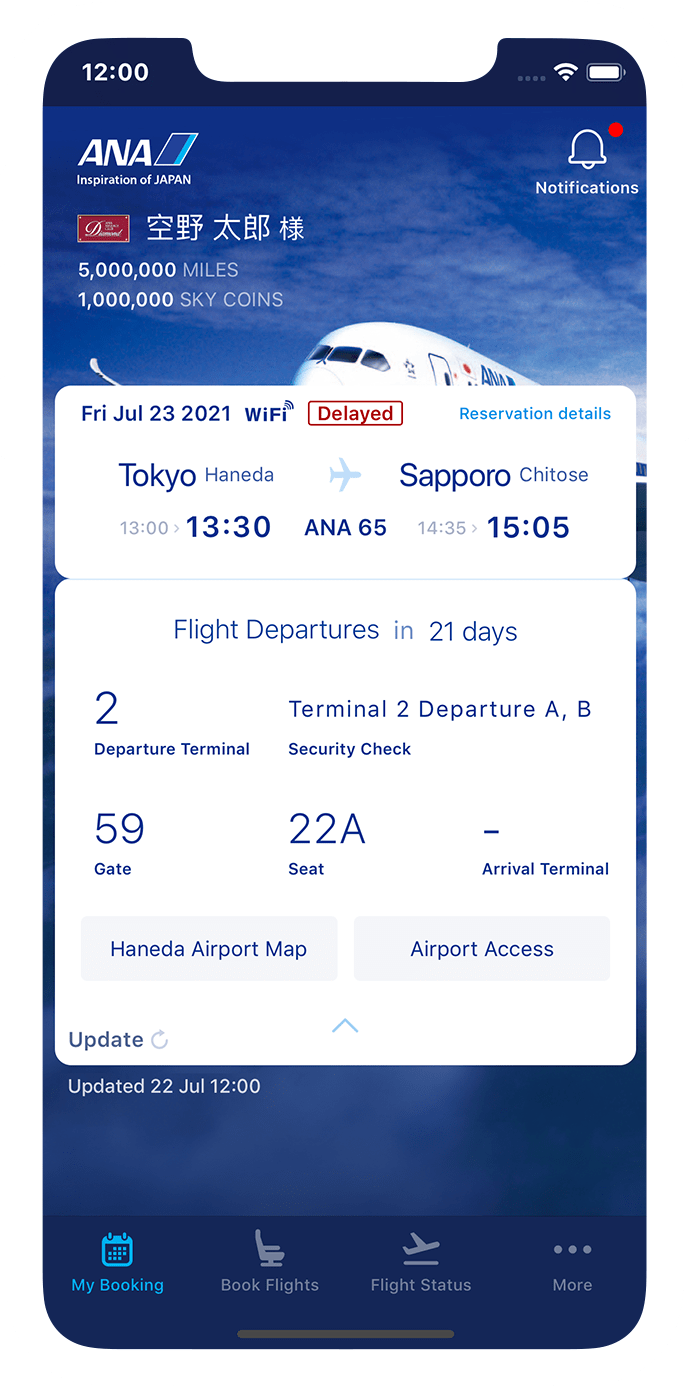Screen dimensions: 690x1386
Task: Tap the Airport Access button
Action: (x=481, y=949)
